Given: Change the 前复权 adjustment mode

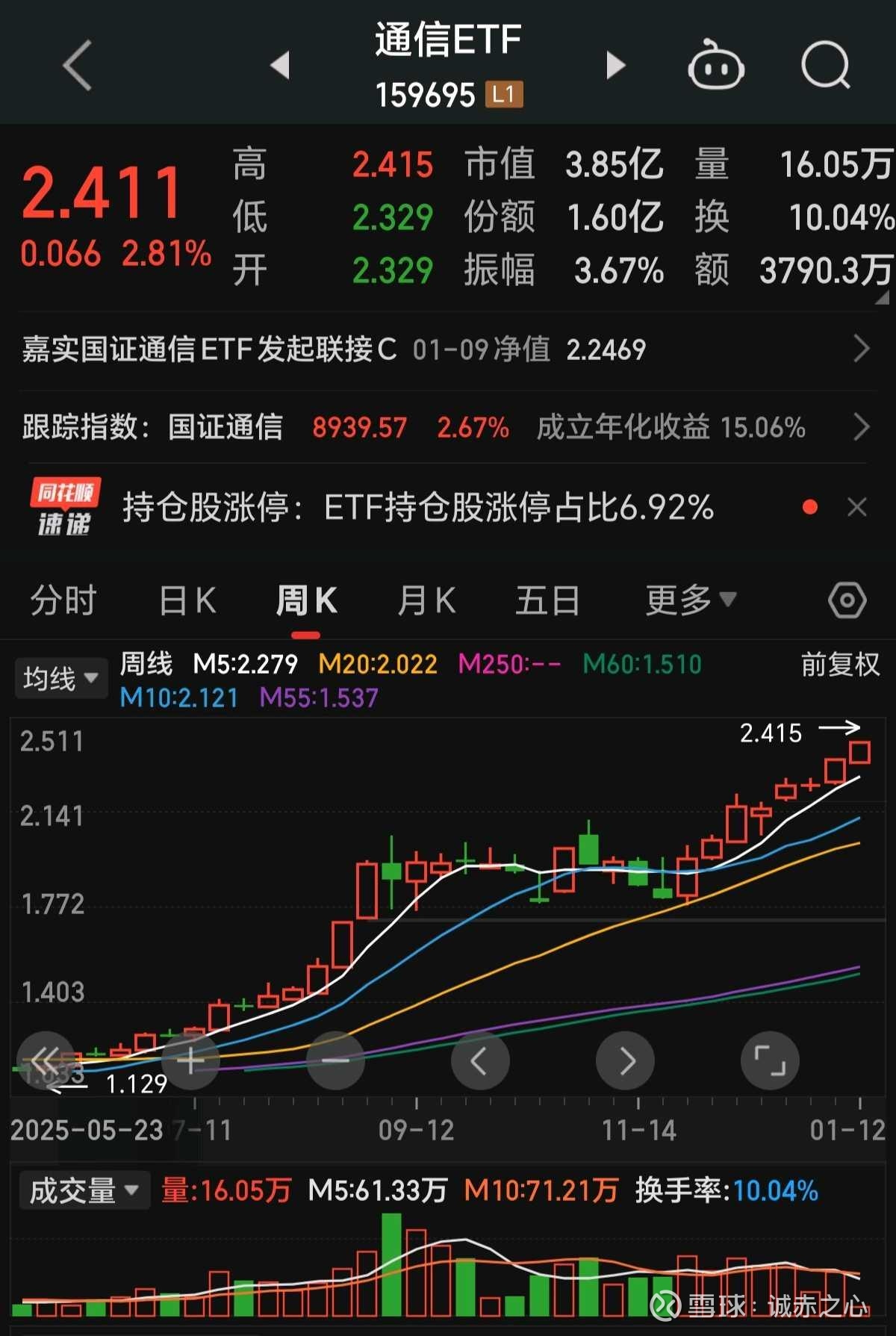Looking at the screenshot, I should tap(840, 664).
